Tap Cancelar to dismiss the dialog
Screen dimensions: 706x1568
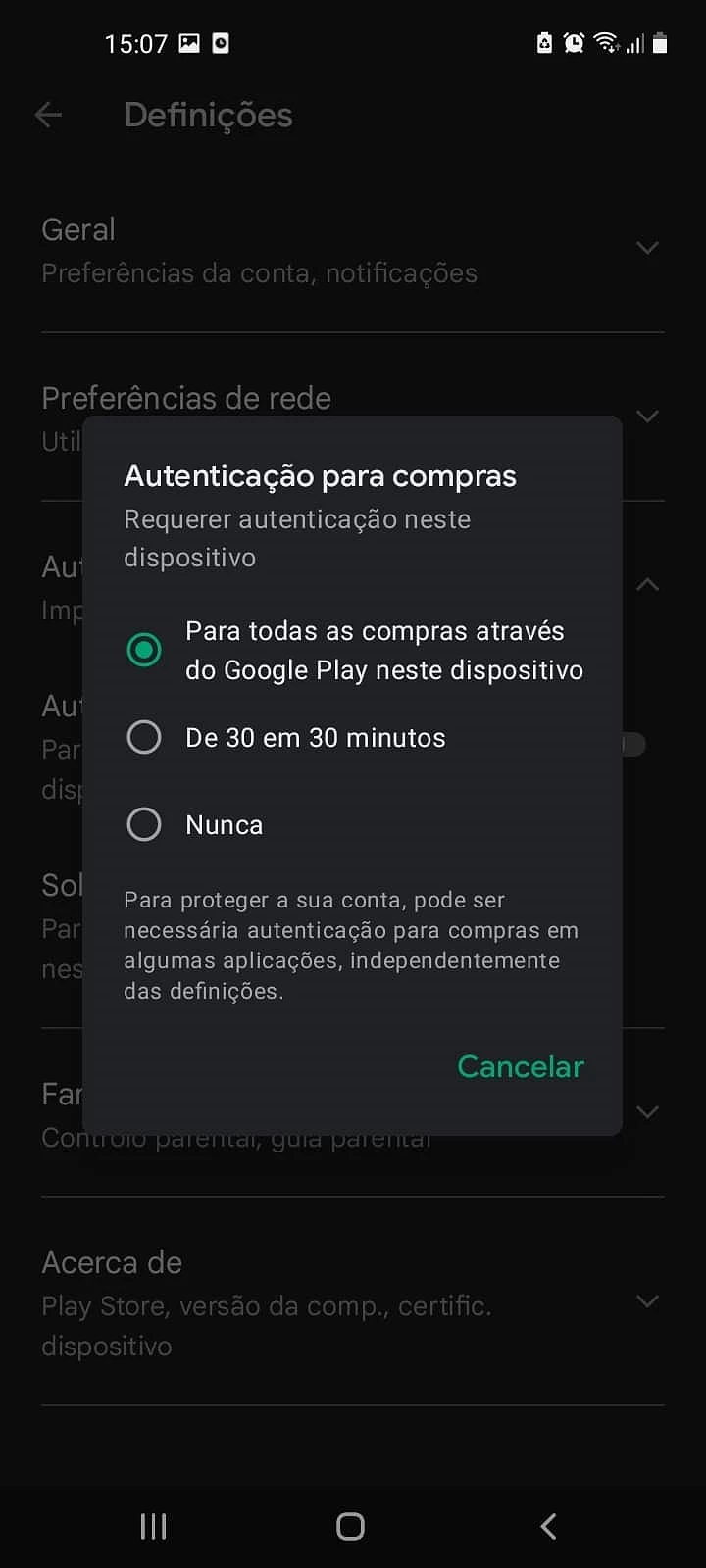pyautogui.click(x=520, y=1066)
